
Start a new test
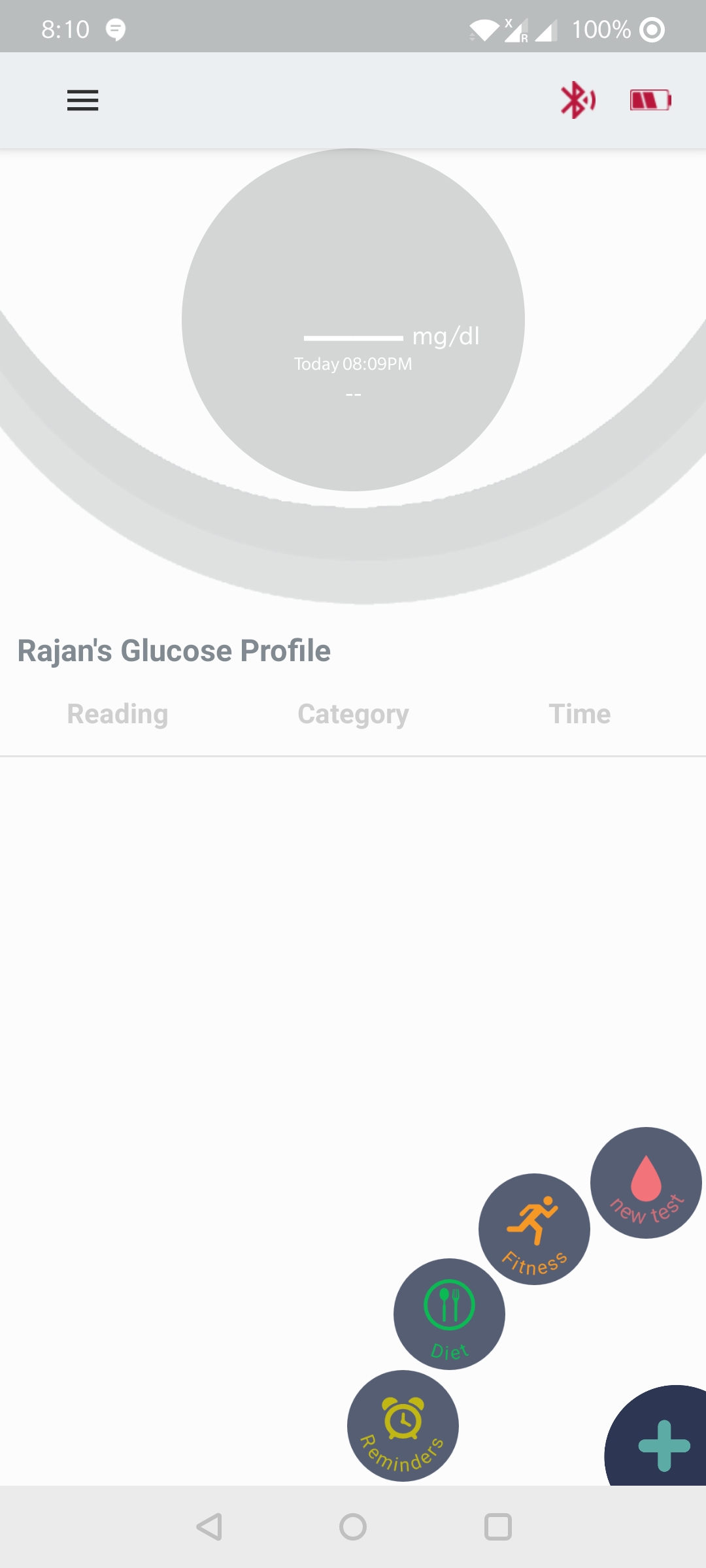tap(646, 1183)
